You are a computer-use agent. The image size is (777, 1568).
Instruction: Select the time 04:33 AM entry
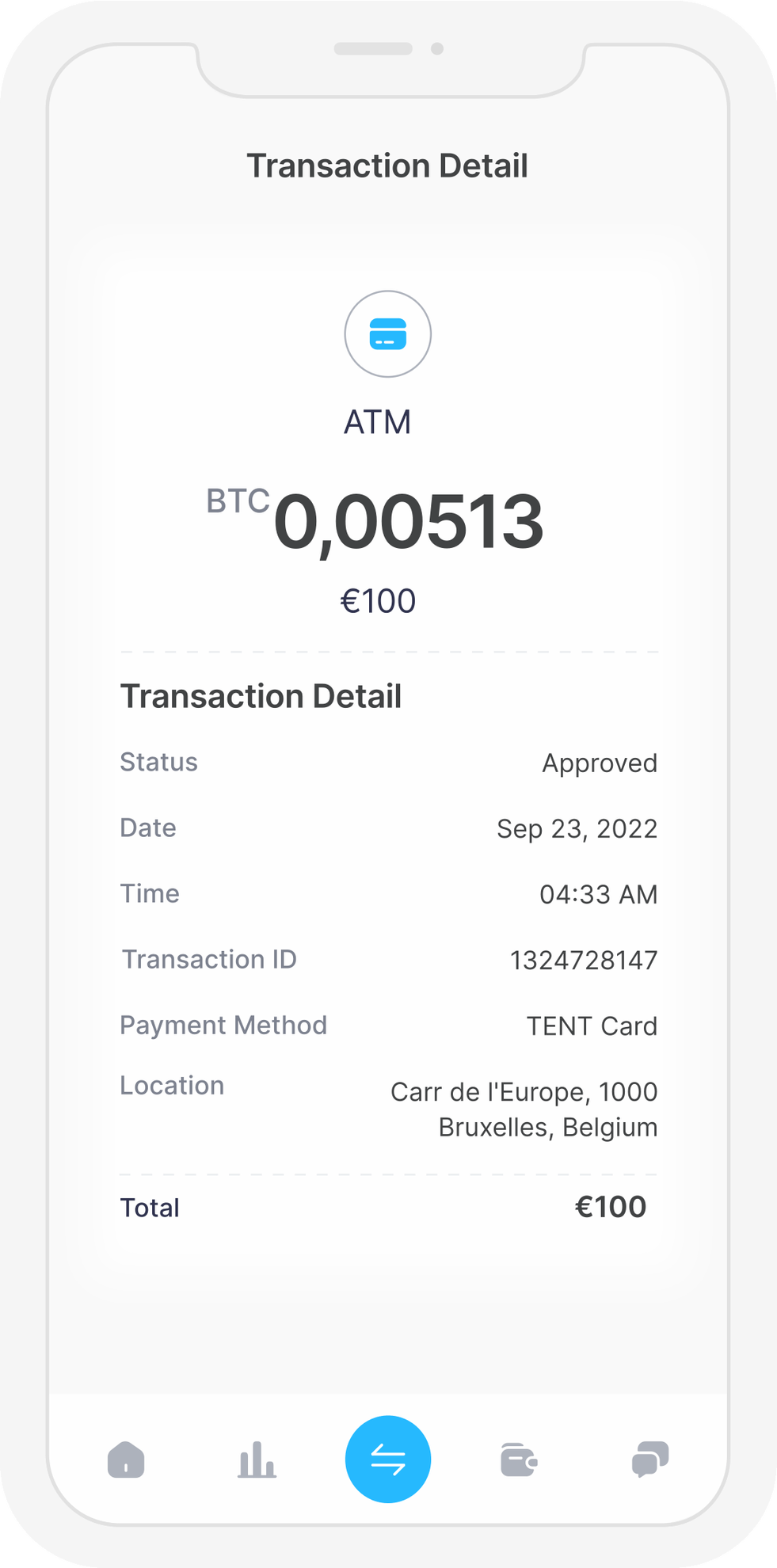600,894
